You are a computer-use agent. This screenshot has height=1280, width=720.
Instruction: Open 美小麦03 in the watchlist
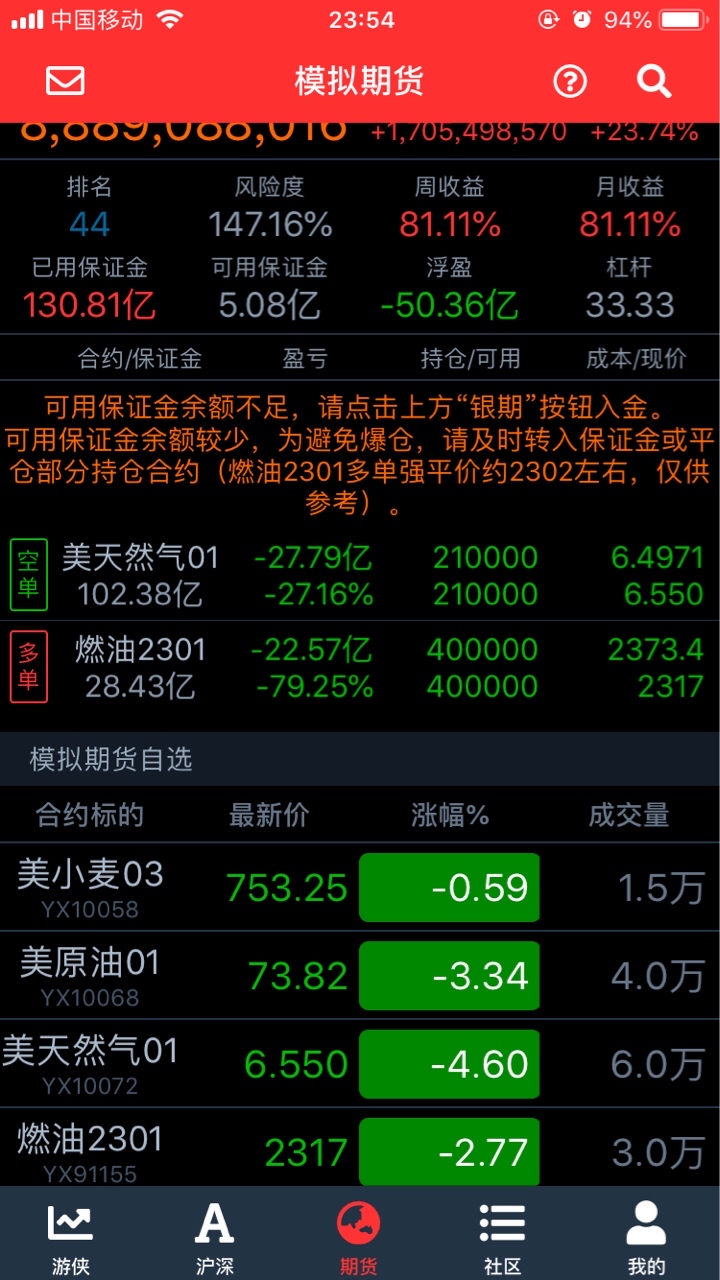pyautogui.click(x=360, y=888)
